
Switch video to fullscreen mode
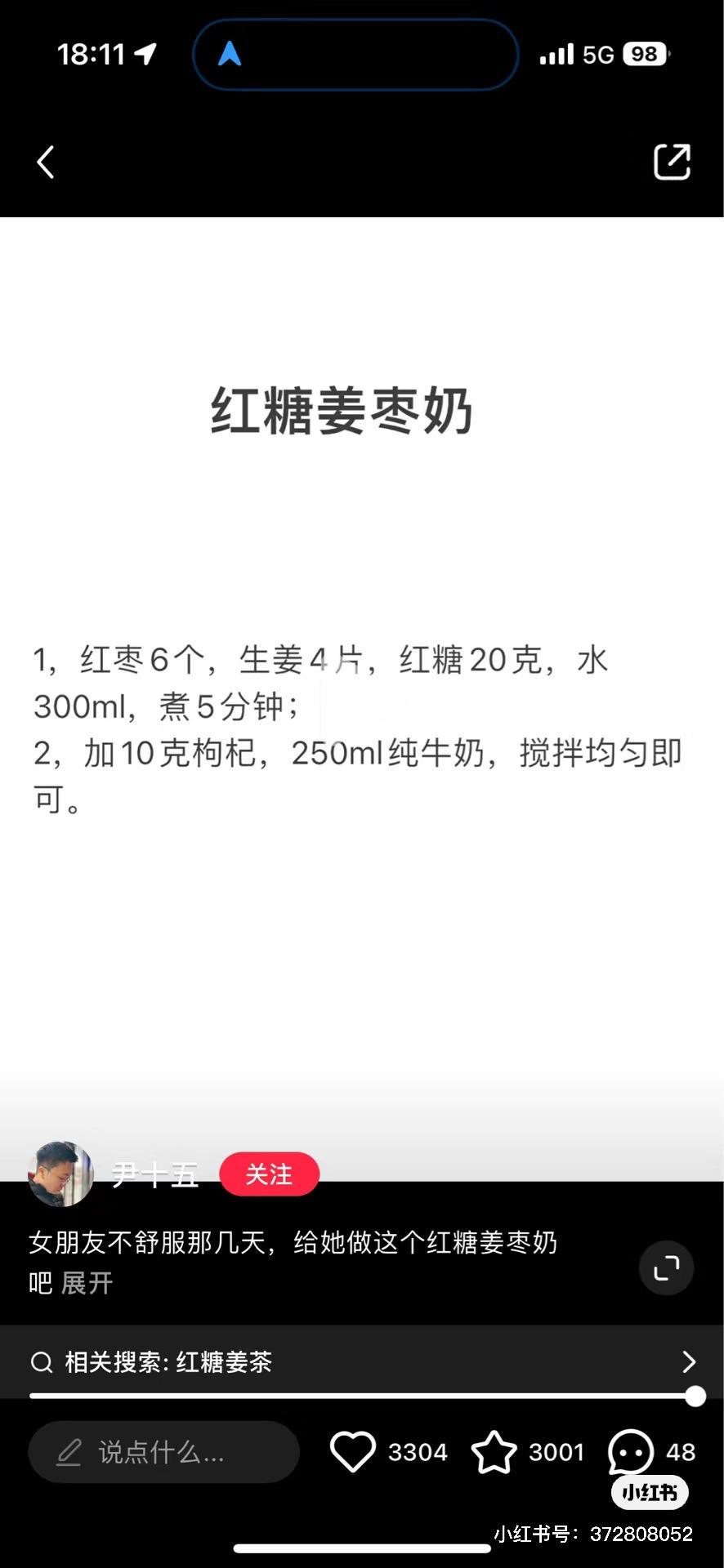tap(666, 1267)
